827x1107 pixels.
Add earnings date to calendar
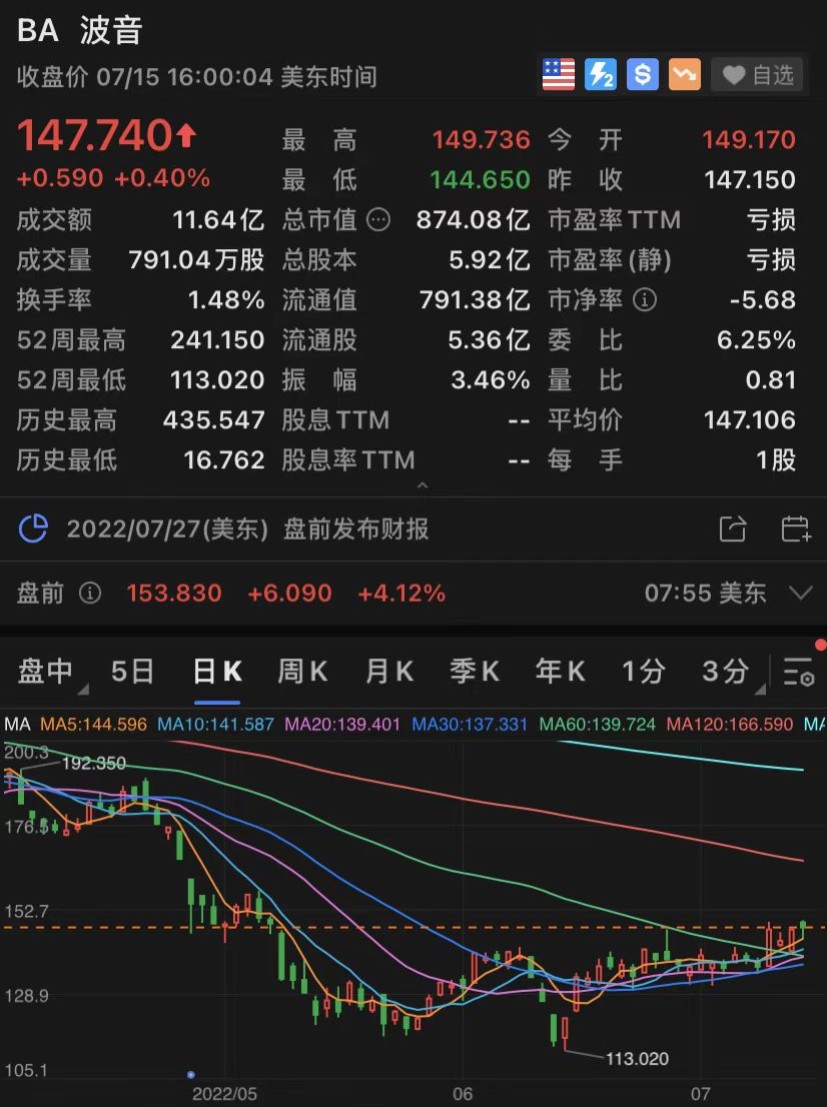point(795,529)
